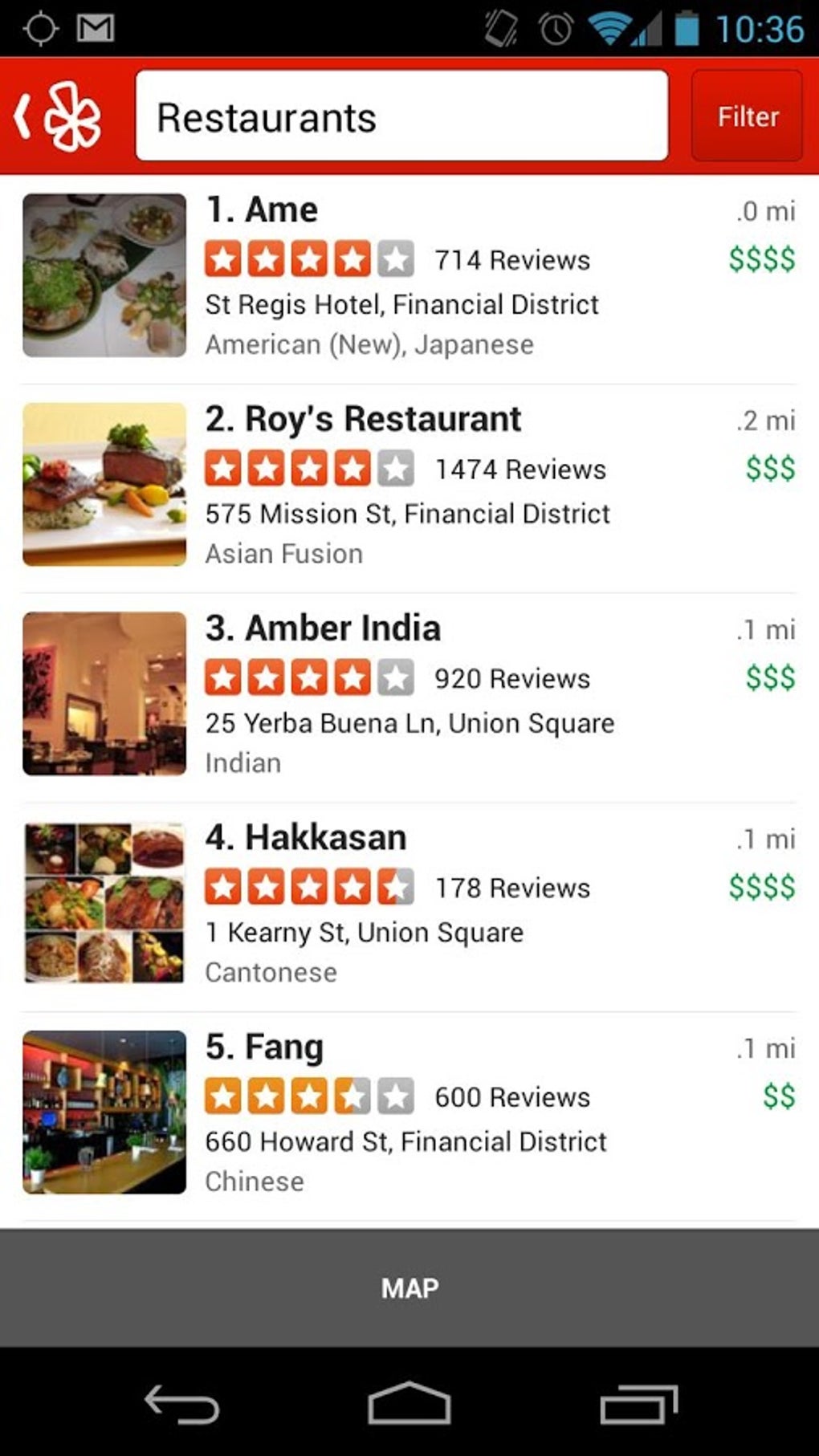Switch to the MAP view
The image size is (819, 1456).
409,1287
